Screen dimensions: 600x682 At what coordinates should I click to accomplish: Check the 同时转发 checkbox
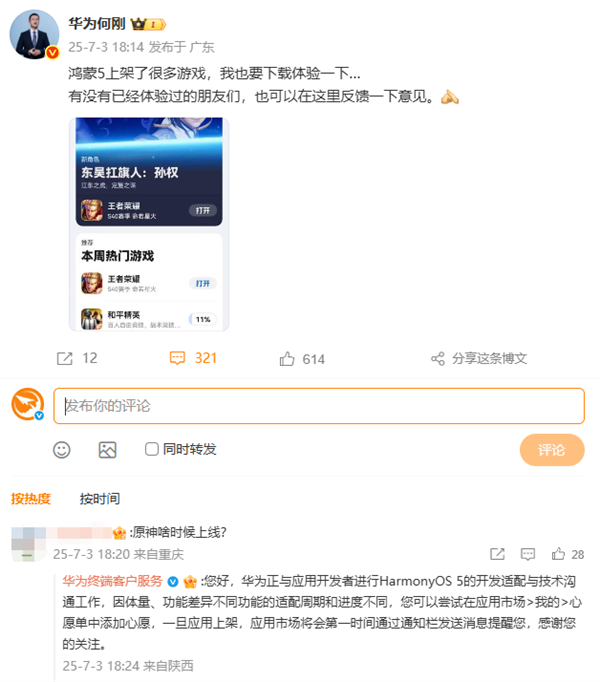coord(152,449)
